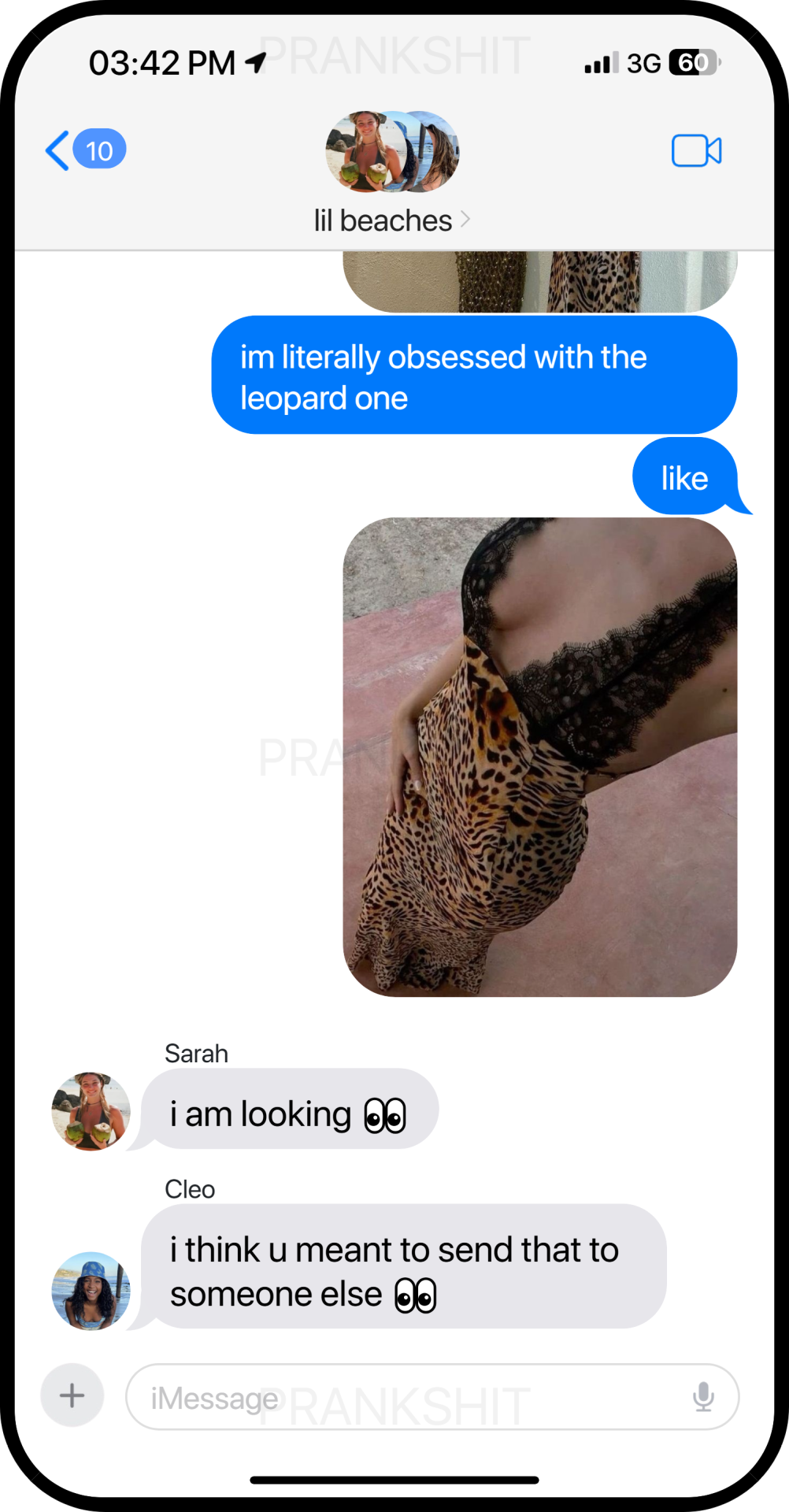View Sarah's contact avatar

click(91, 1111)
